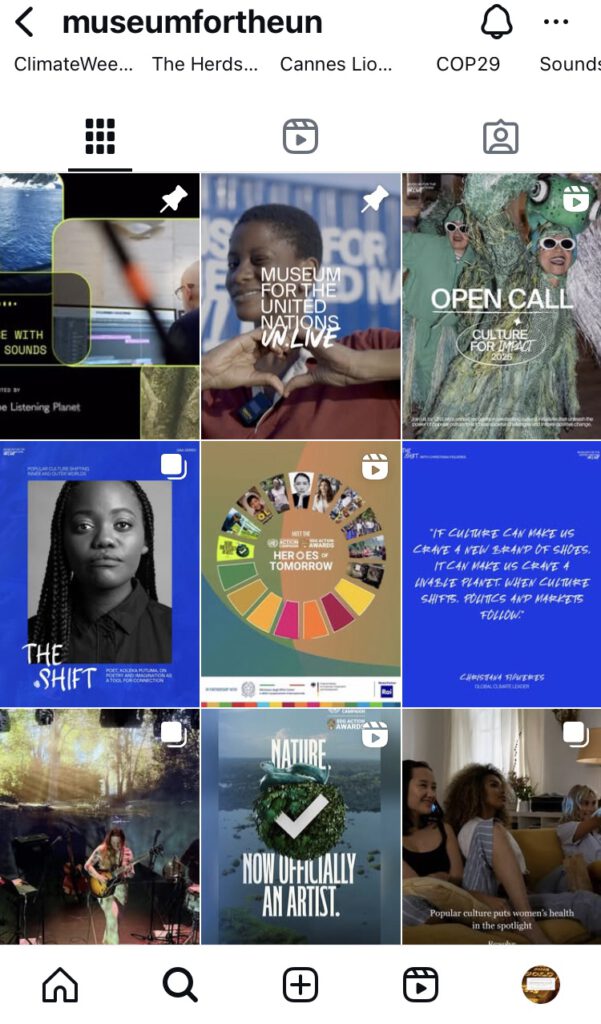This screenshot has width=601, height=1024.
Task: Open the Cannes Lio... story highlight
Action: [336, 64]
